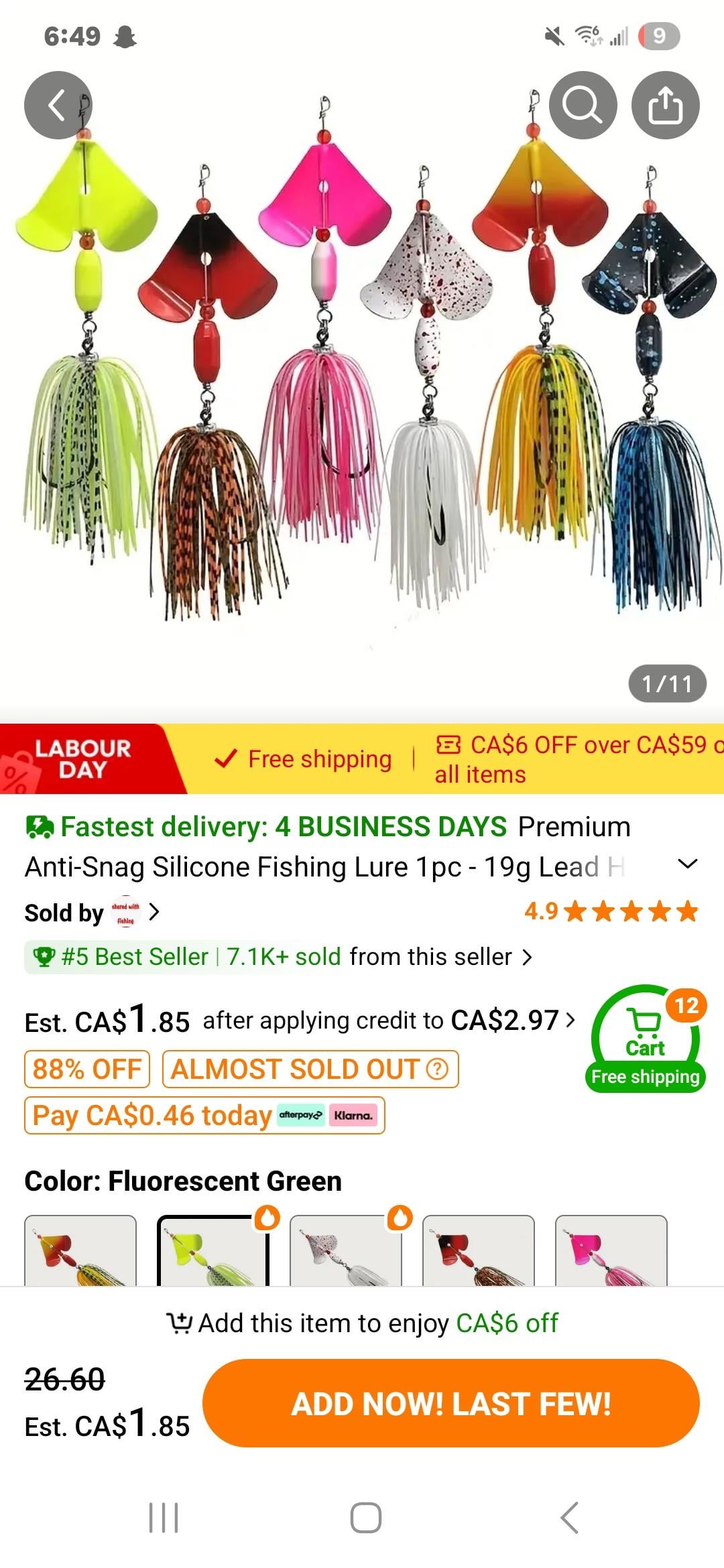Image resolution: width=724 pixels, height=1568 pixels.
Task: Open recent apps from the navigation bar
Action: (164, 1518)
